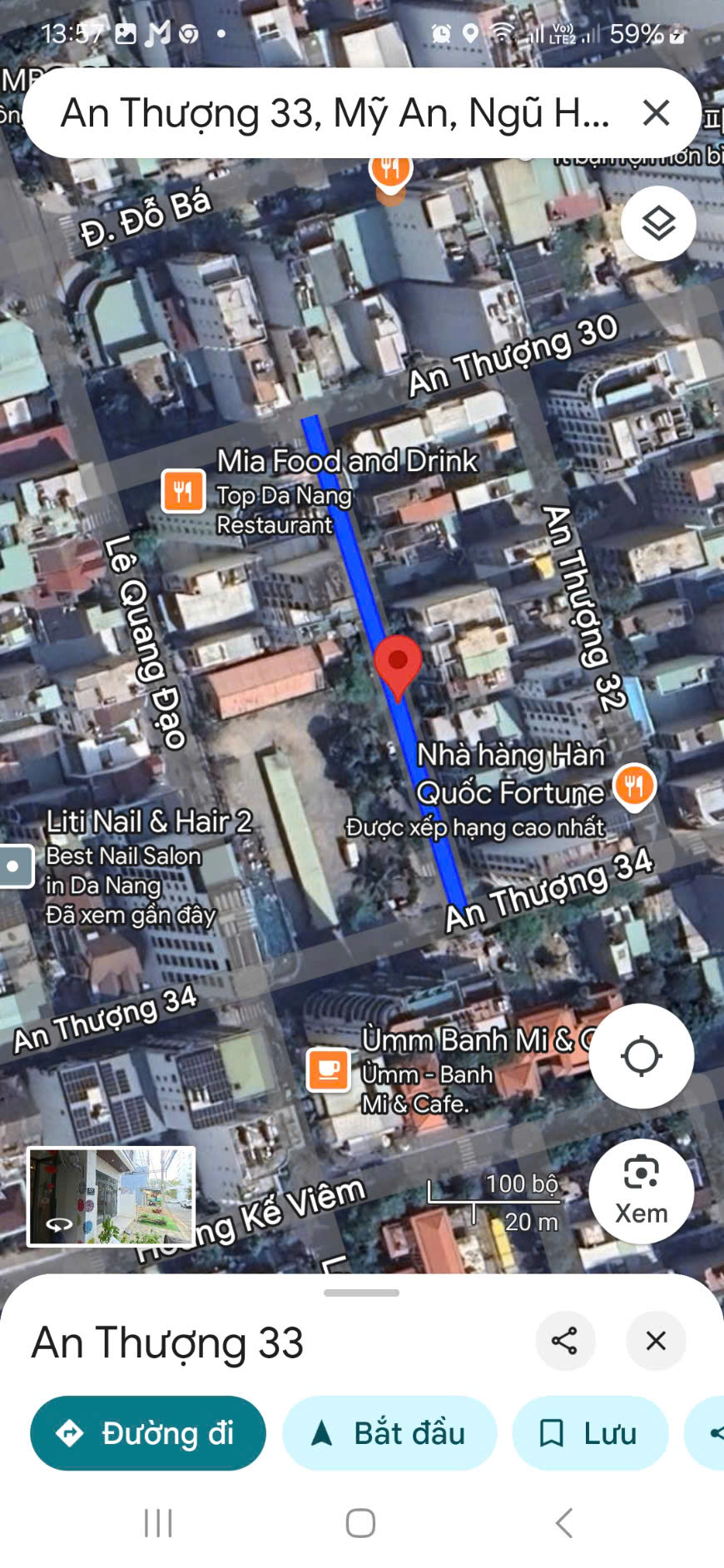Center map on my current location

coord(642,1056)
